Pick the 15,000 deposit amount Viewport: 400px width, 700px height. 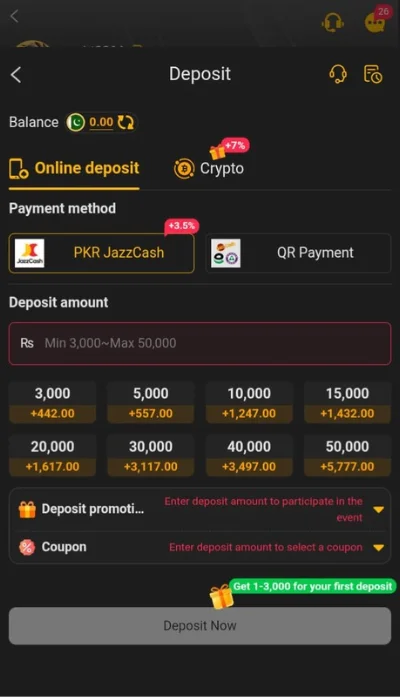point(348,402)
